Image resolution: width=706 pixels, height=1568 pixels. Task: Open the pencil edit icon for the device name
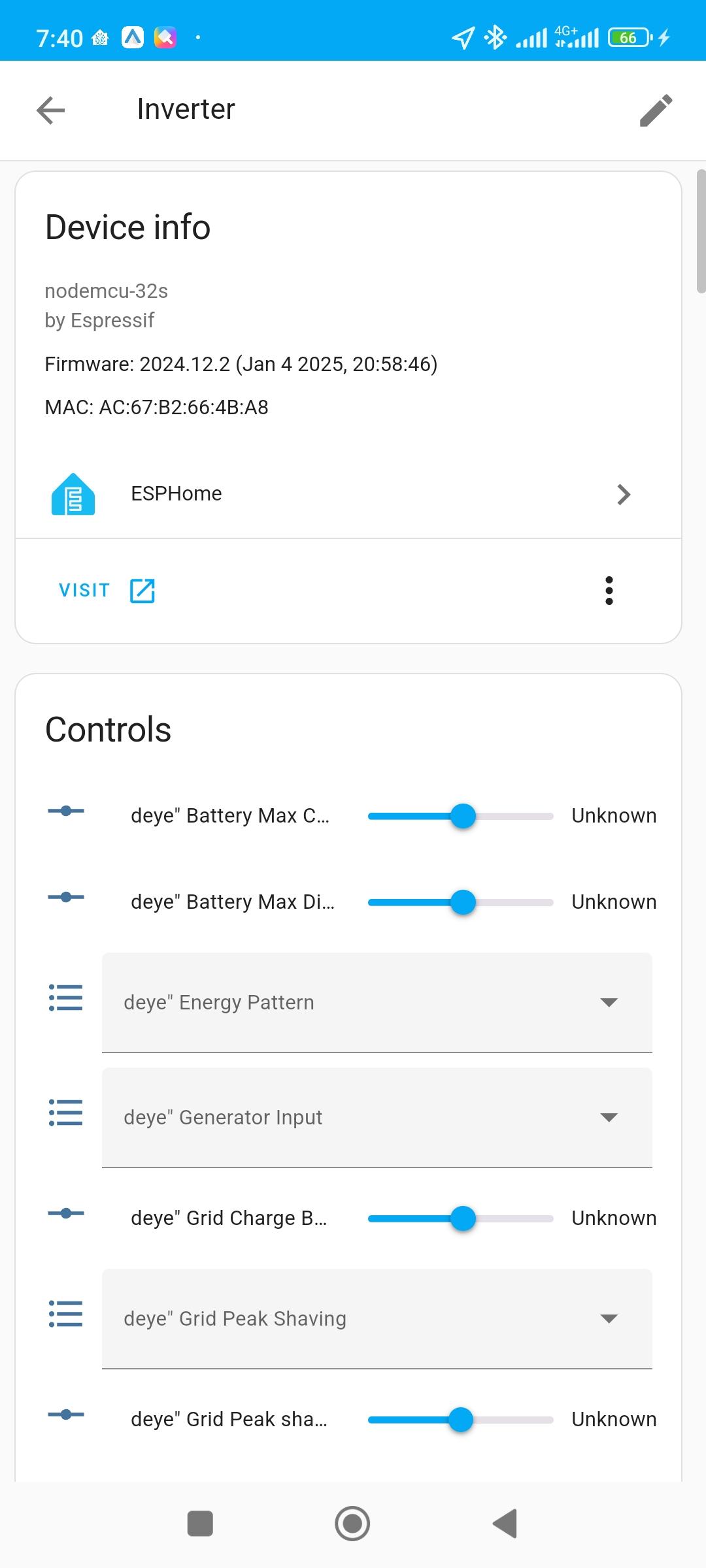pyautogui.click(x=656, y=111)
